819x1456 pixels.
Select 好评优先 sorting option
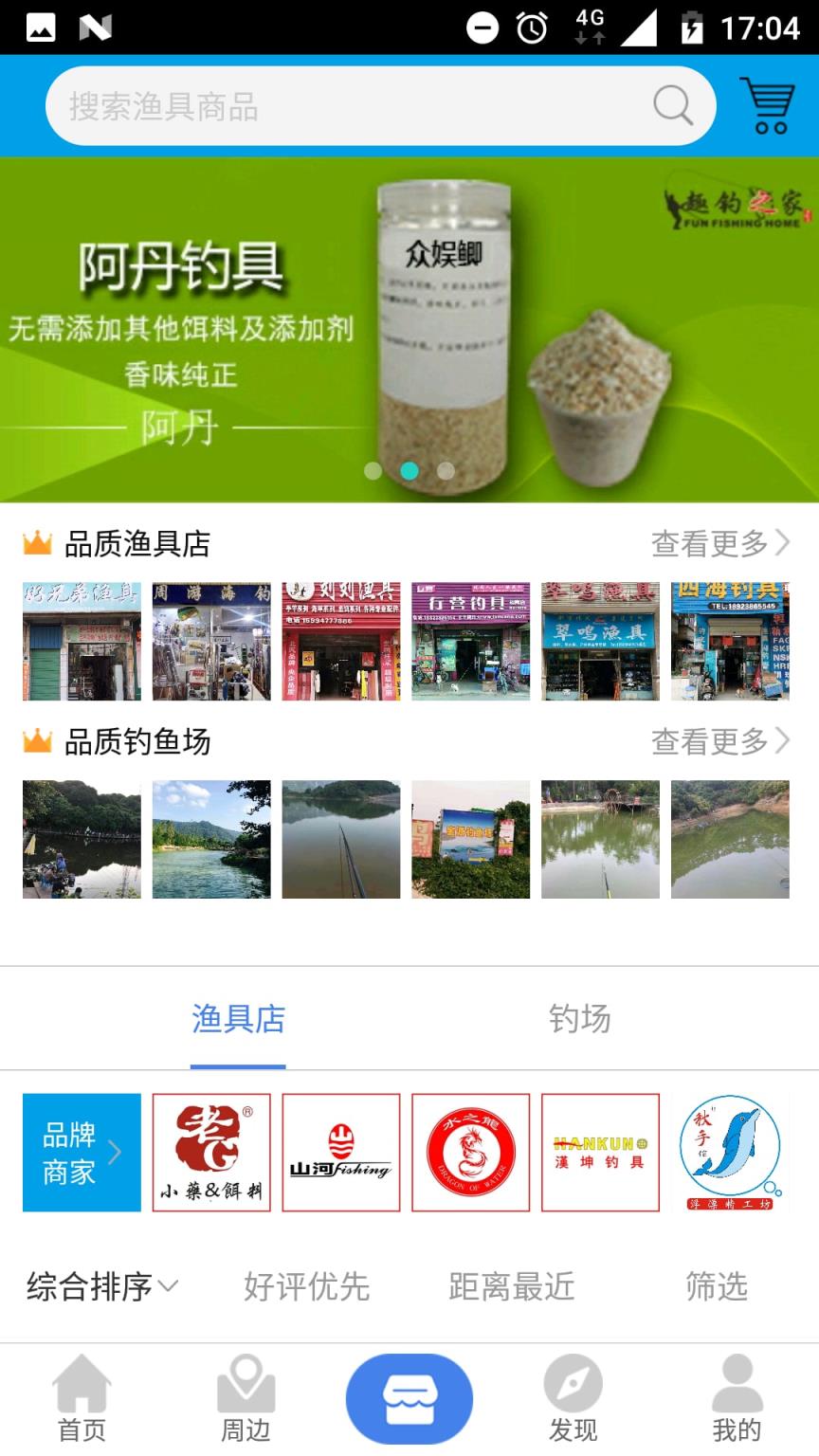[305, 1287]
